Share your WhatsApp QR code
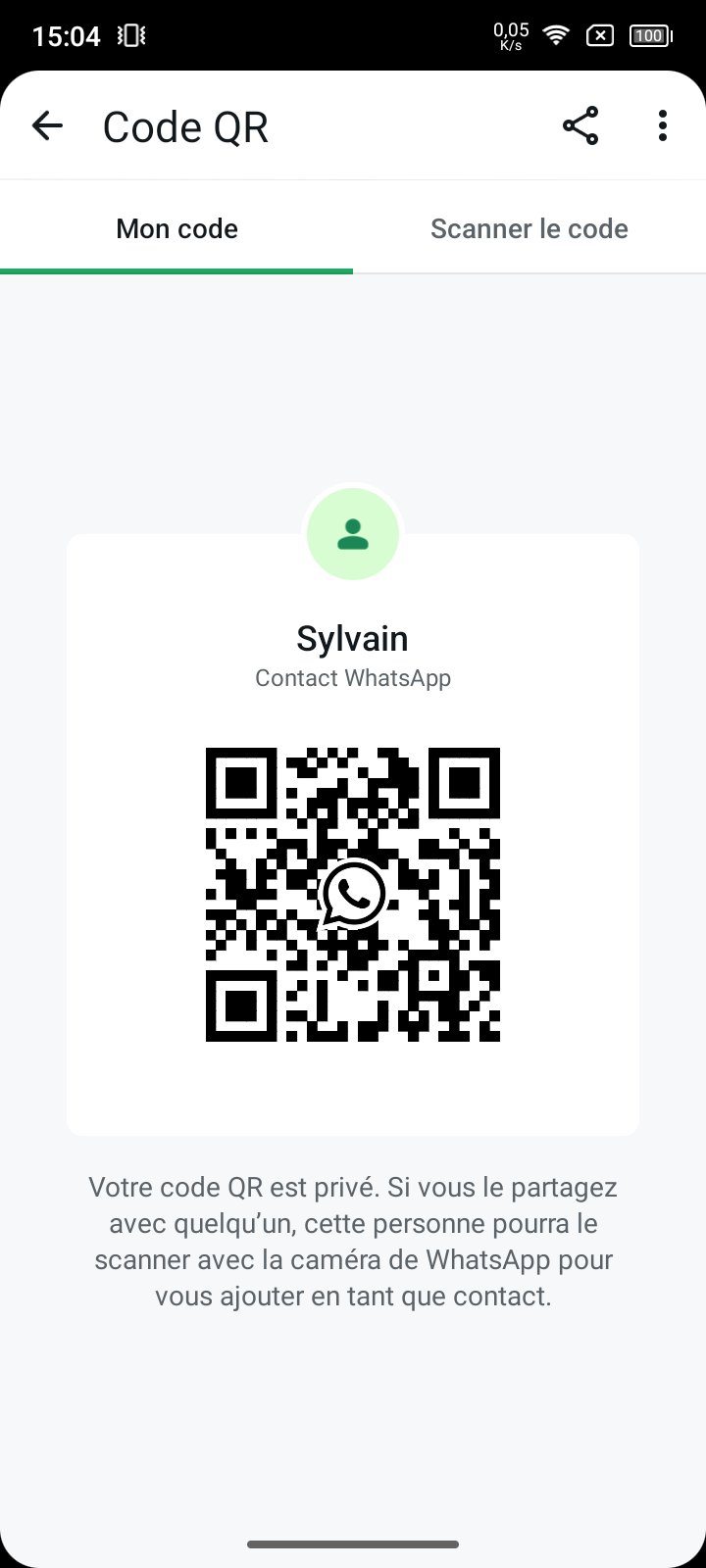706x1568 pixels. point(580,126)
